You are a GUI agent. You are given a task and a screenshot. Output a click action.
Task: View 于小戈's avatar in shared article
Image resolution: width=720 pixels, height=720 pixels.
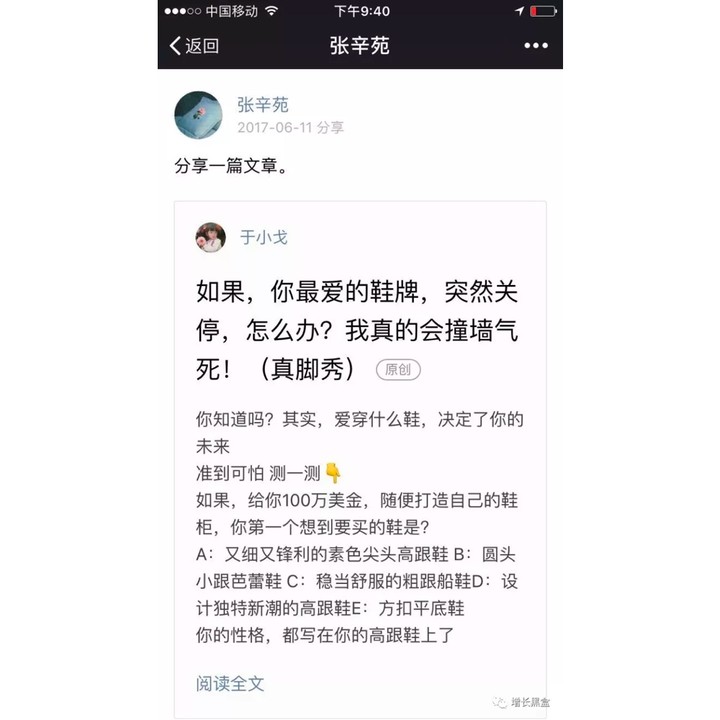coord(210,238)
